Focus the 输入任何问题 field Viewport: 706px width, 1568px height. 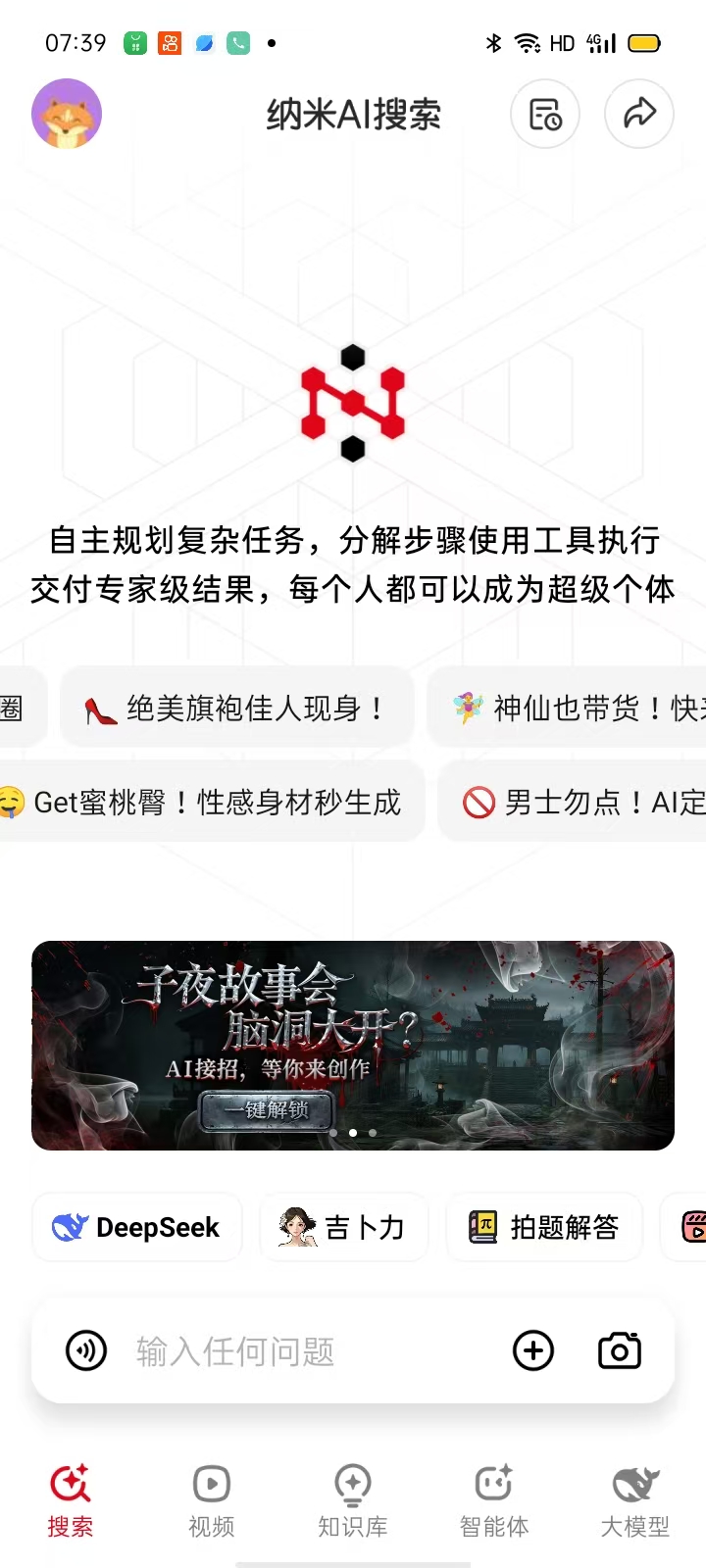pyautogui.click(x=294, y=1351)
